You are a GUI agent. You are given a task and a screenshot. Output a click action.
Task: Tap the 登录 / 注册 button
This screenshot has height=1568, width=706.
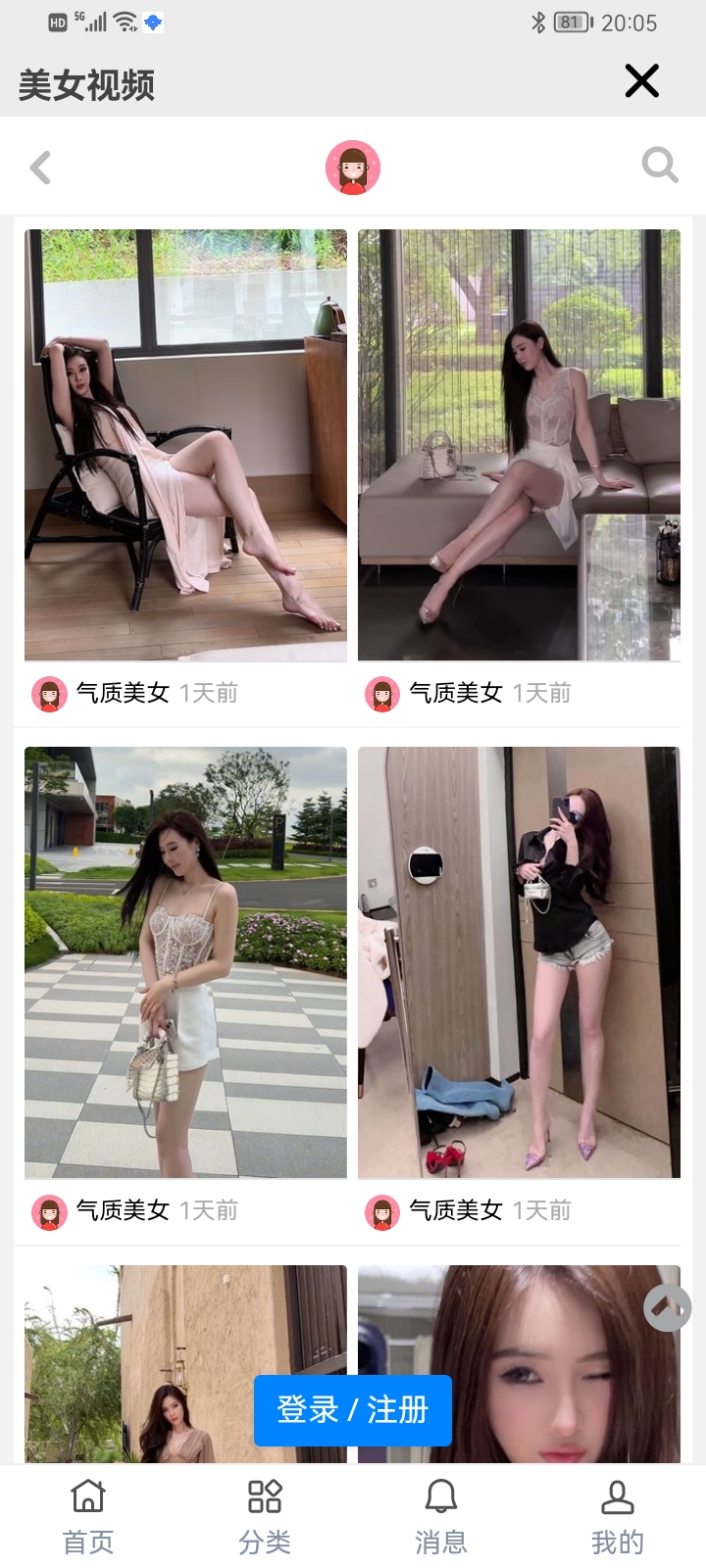coord(353,1410)
